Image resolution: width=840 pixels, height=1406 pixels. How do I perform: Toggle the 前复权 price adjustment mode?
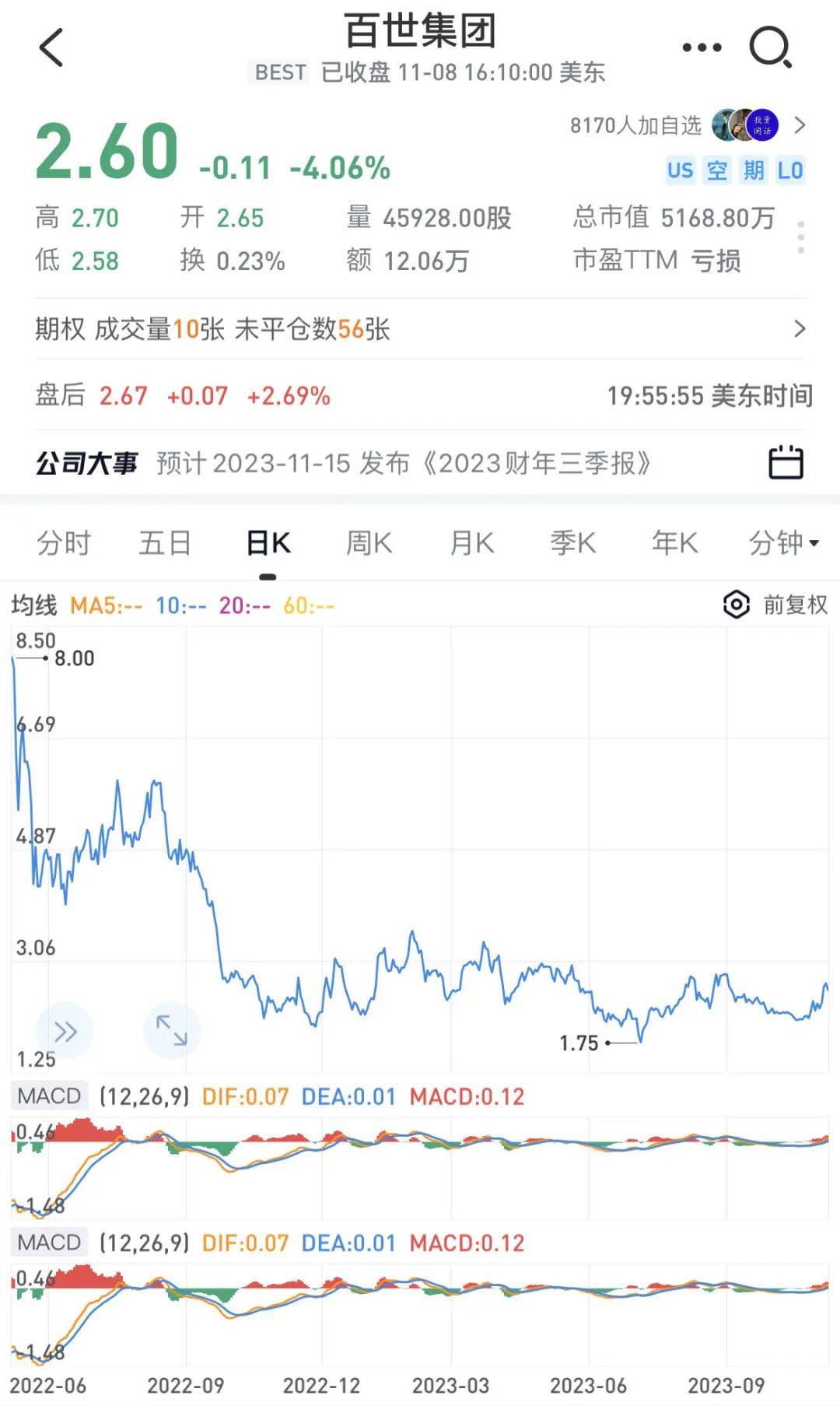(x=794, y=605)
